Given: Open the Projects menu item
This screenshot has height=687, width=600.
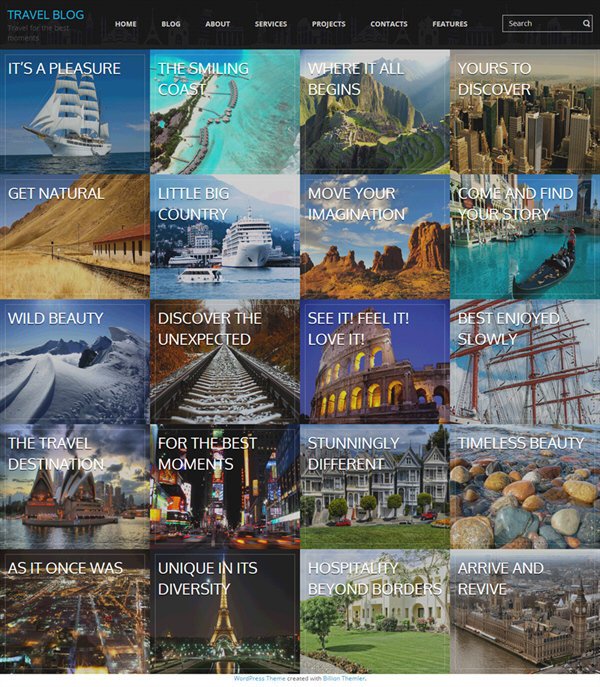Looking at the screenshot, I should click(x=328, y=24).
